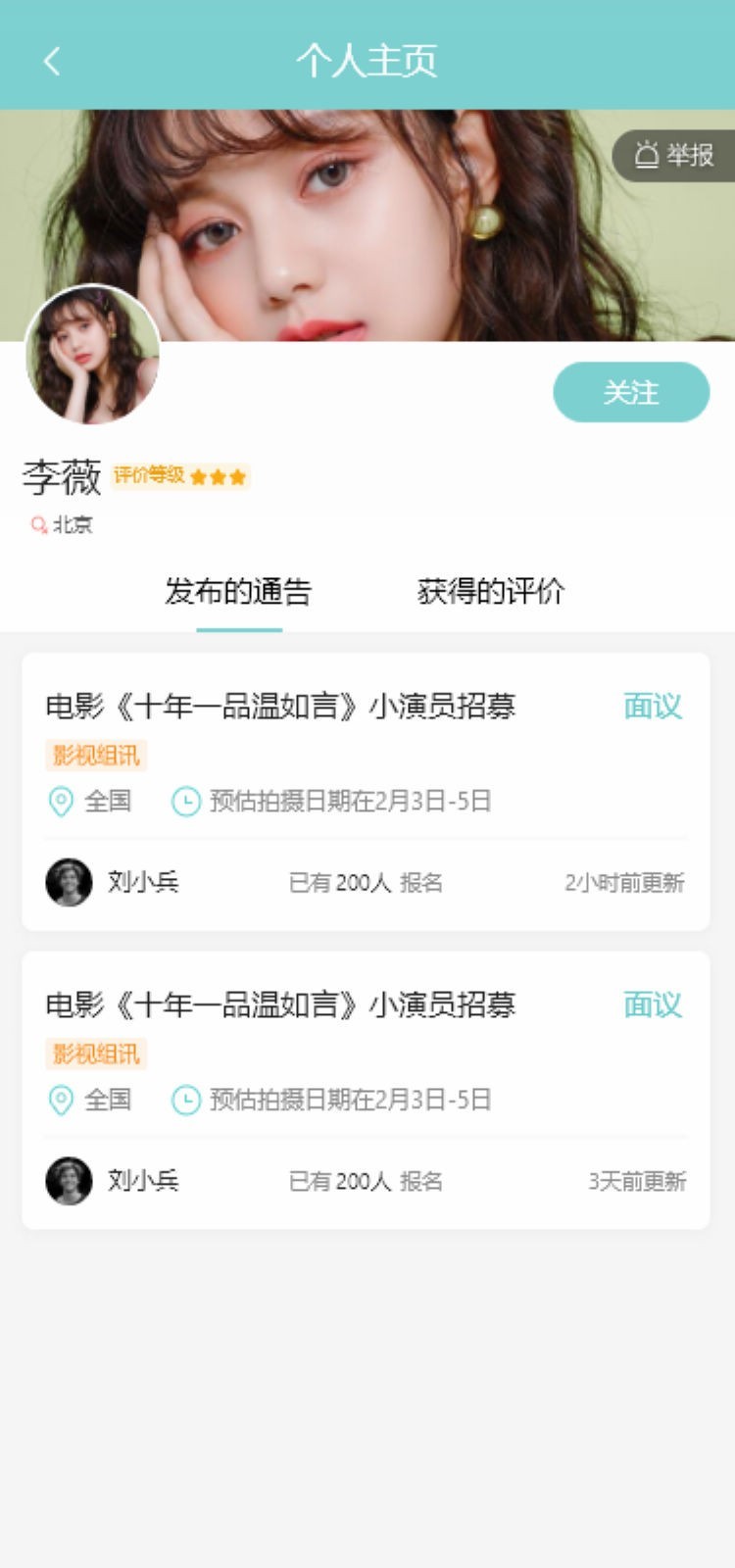Switch to the 获得的评价 tab
735x1568 pixels.
pyautogui.click(x=491, y=592)
